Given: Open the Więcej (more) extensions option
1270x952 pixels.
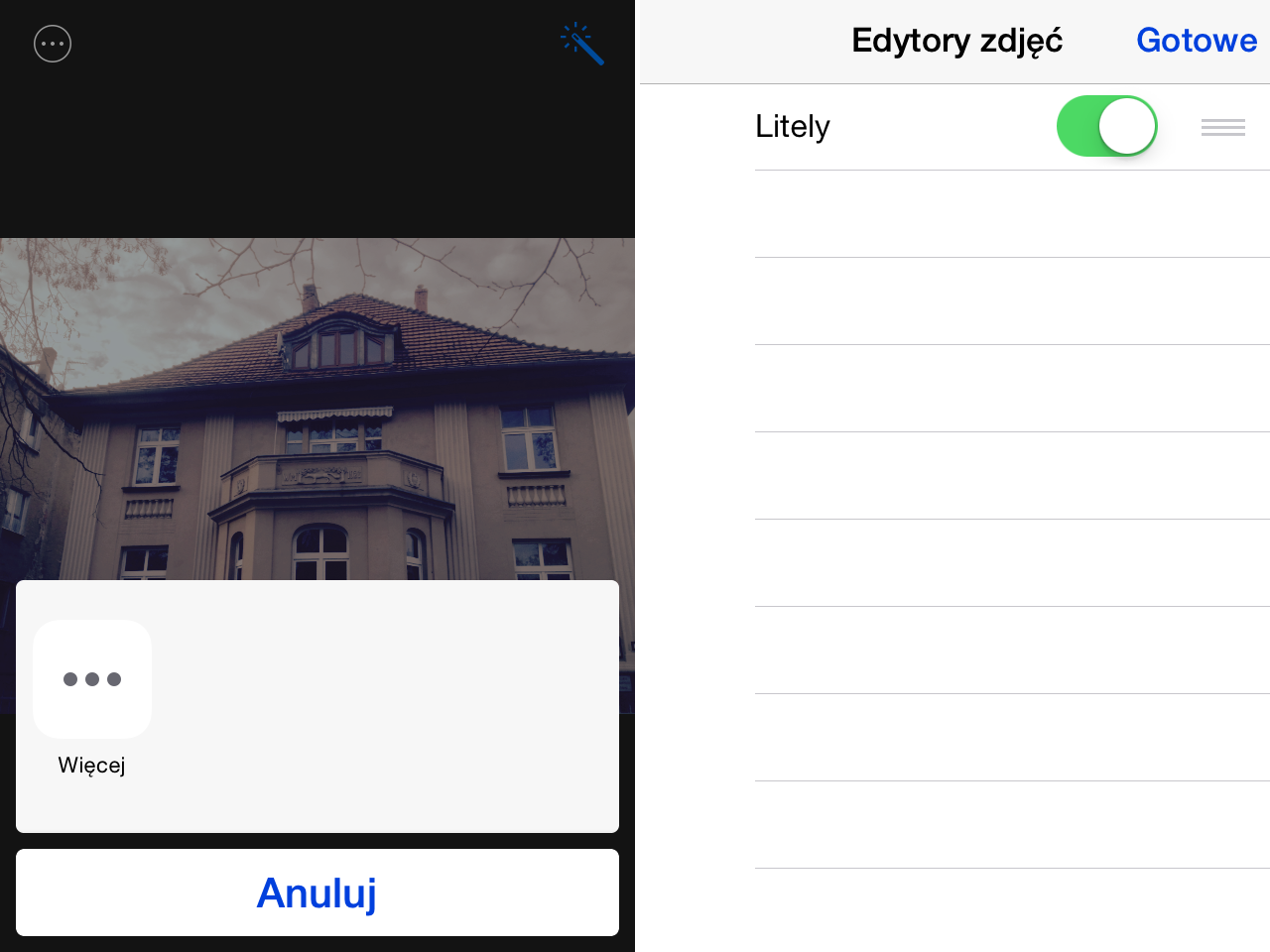Looking at the screenshot, I should (x=92, y=679).
